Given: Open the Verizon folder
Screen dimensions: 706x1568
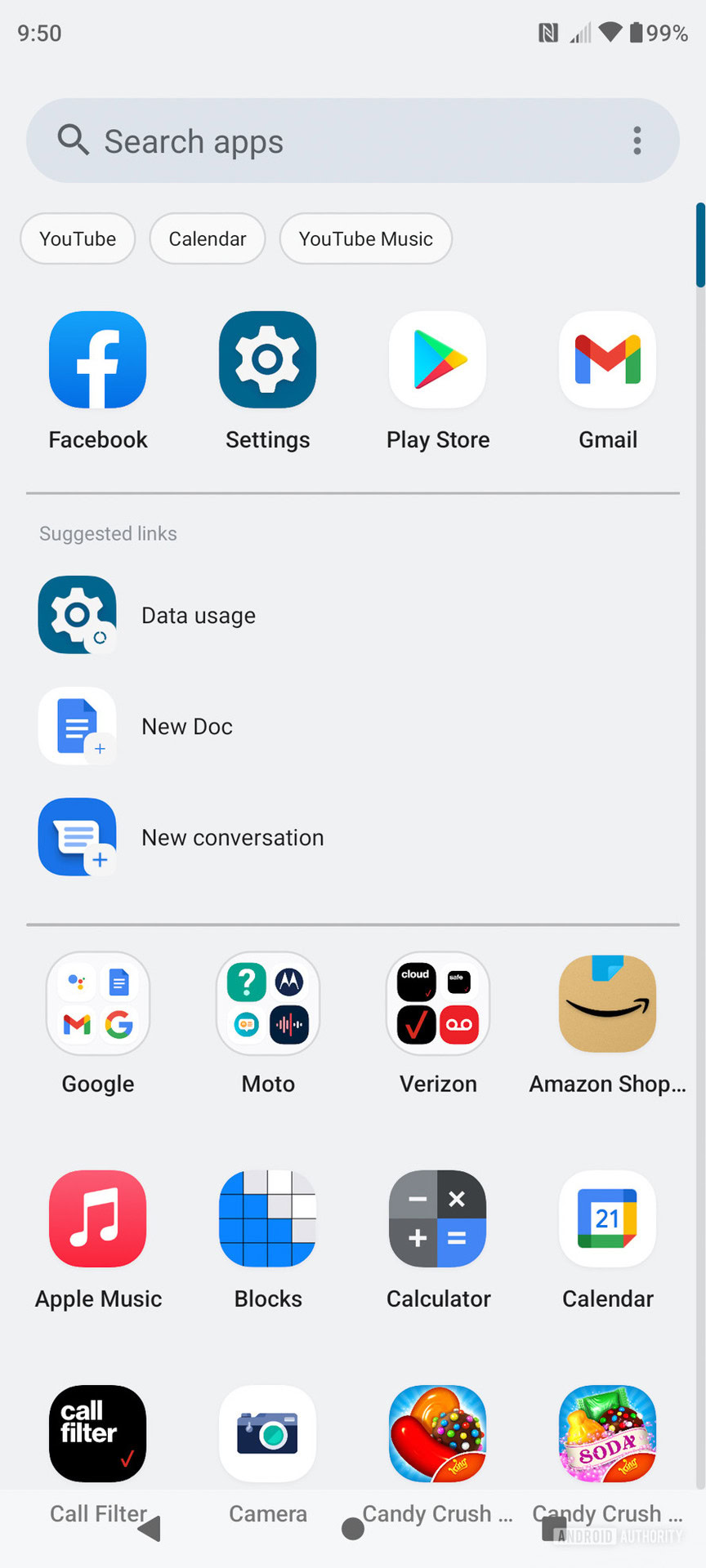Looking at the screenshot, I should pos(438,1004).
